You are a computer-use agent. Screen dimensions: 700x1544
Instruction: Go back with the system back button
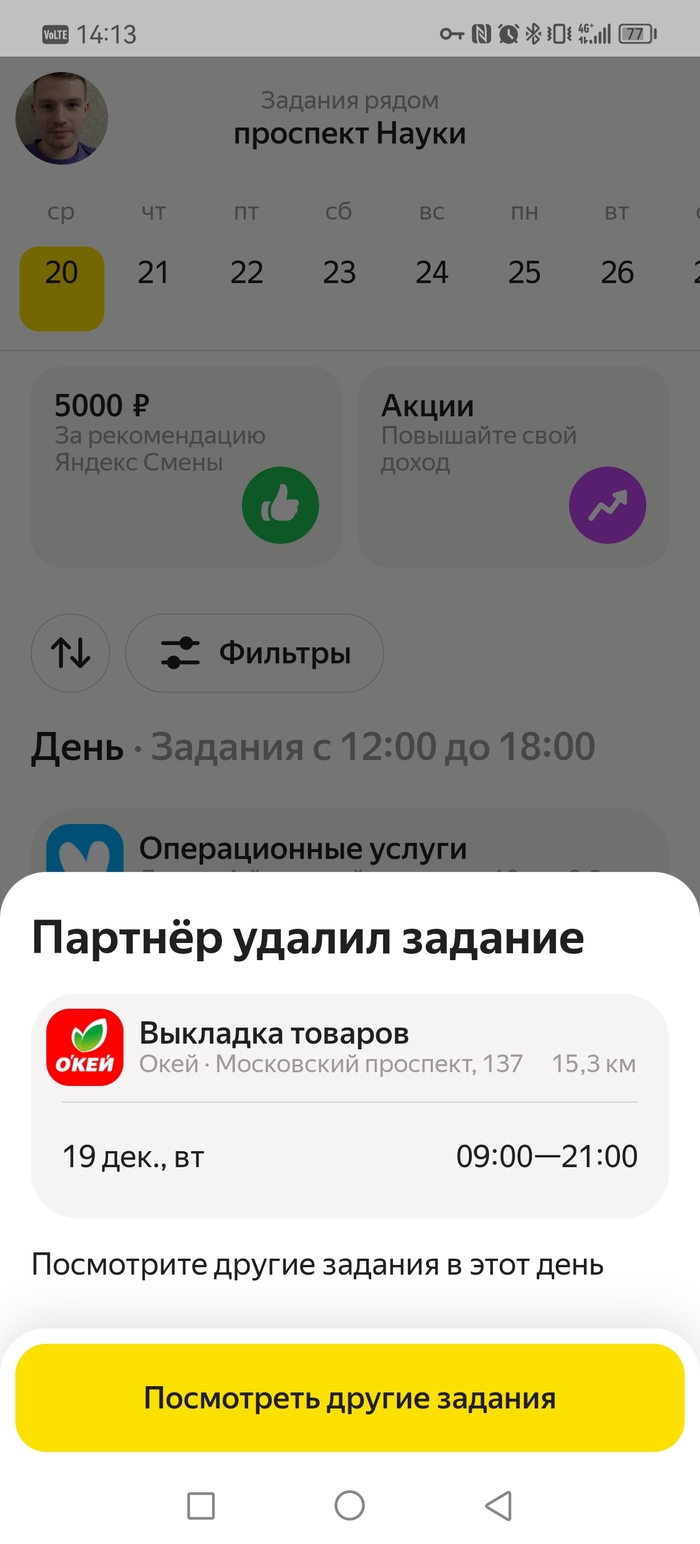pyautogui.click(x=497, y=1505)
